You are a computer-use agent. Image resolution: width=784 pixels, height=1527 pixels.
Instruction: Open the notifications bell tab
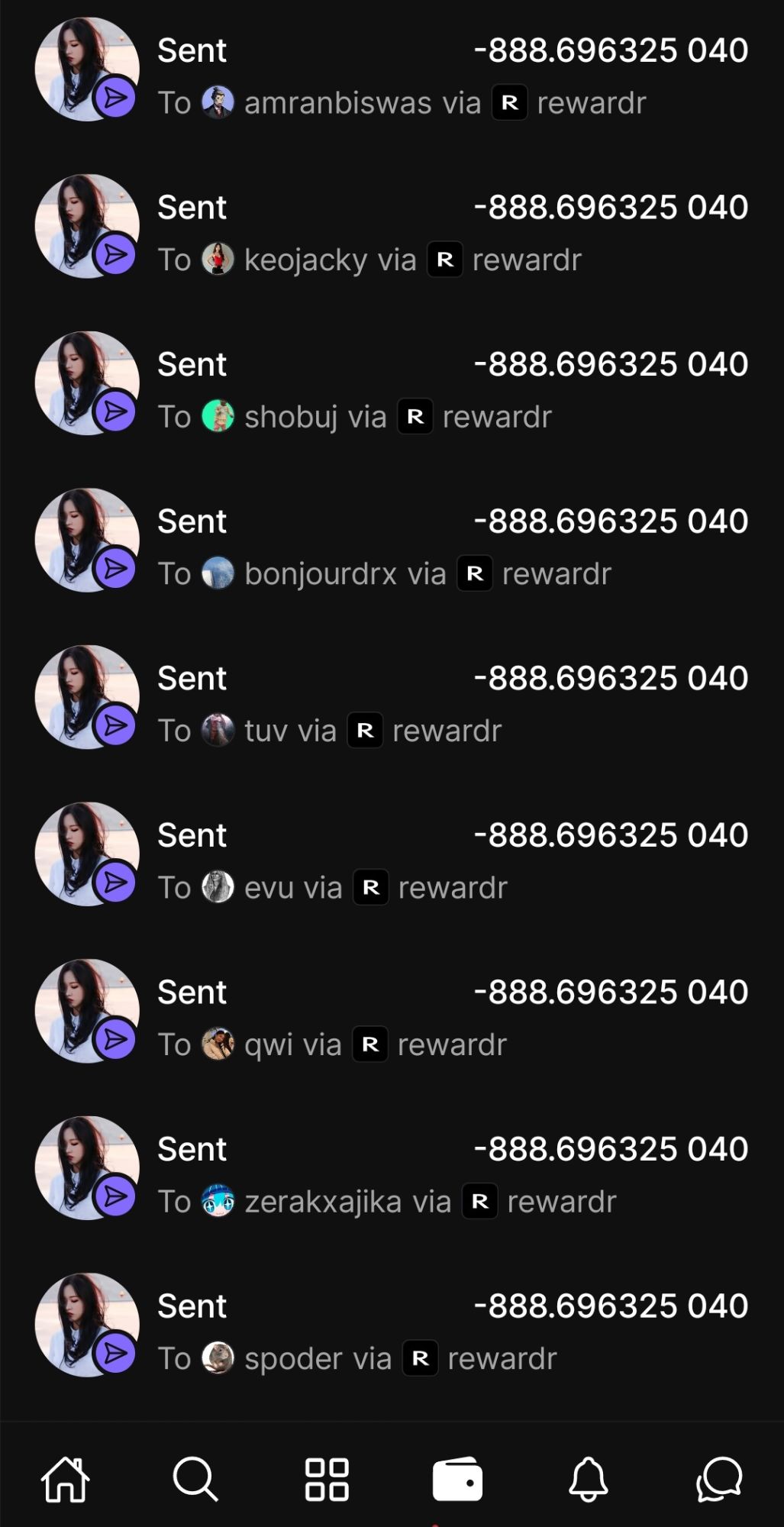pos(589,1479)
